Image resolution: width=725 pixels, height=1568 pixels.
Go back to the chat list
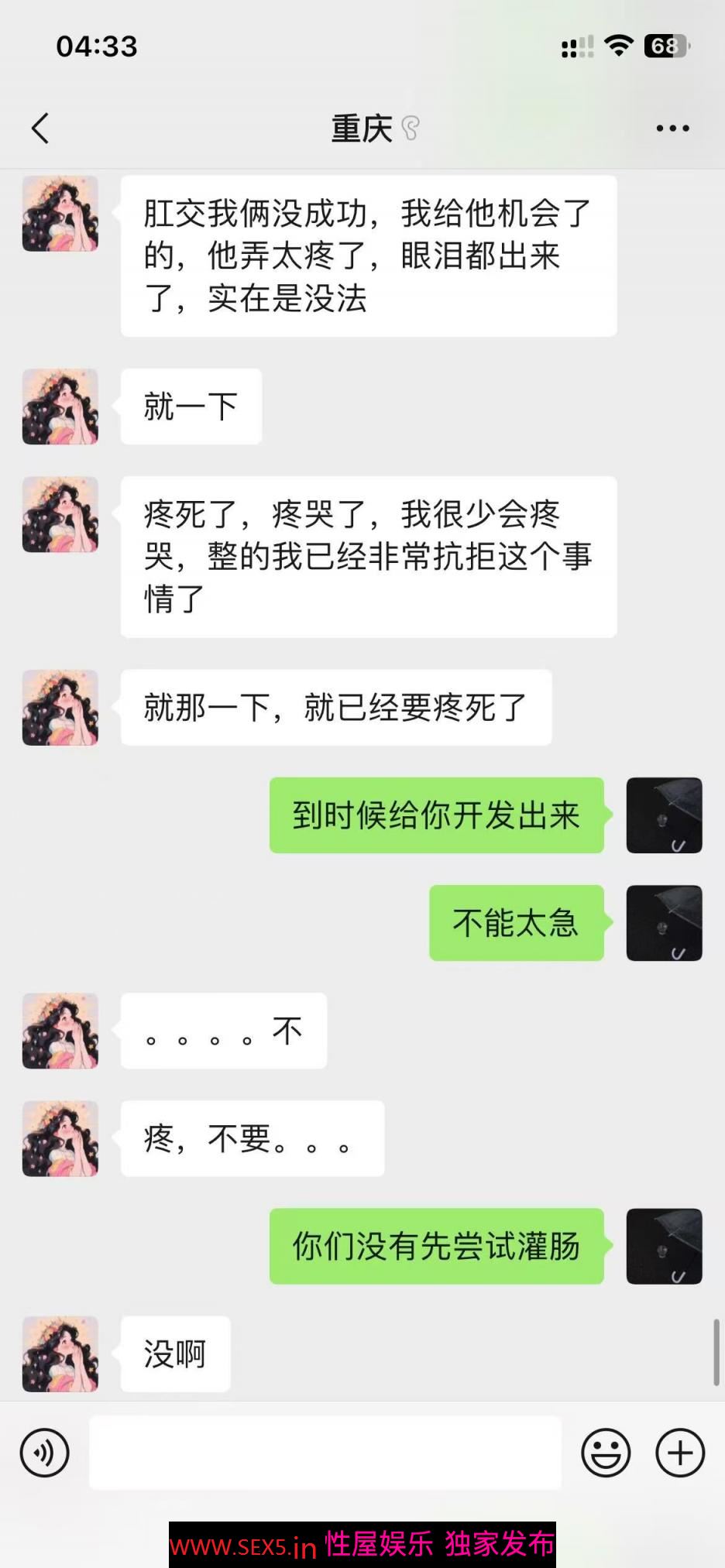point(40,129)
